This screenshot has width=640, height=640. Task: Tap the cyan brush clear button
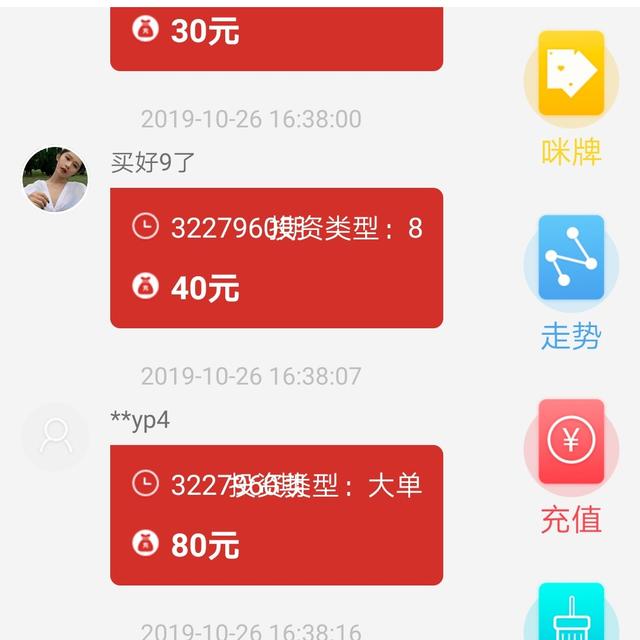(571, 611)
